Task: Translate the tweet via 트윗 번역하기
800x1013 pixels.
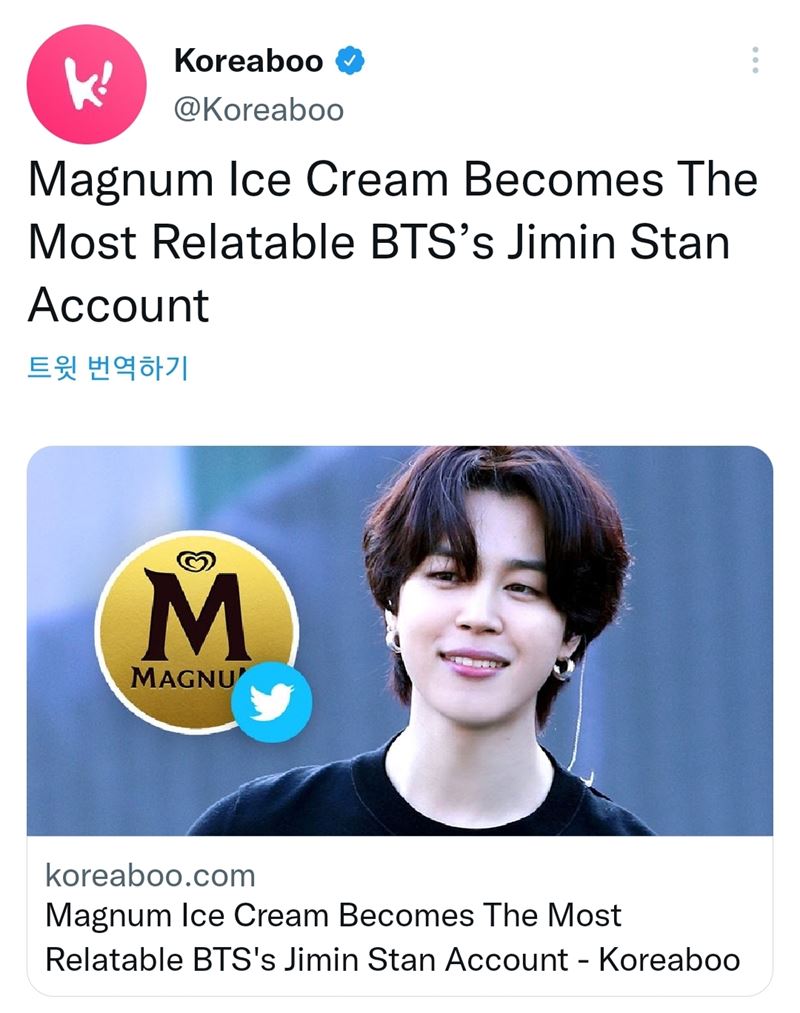Action: click(107, 368)
